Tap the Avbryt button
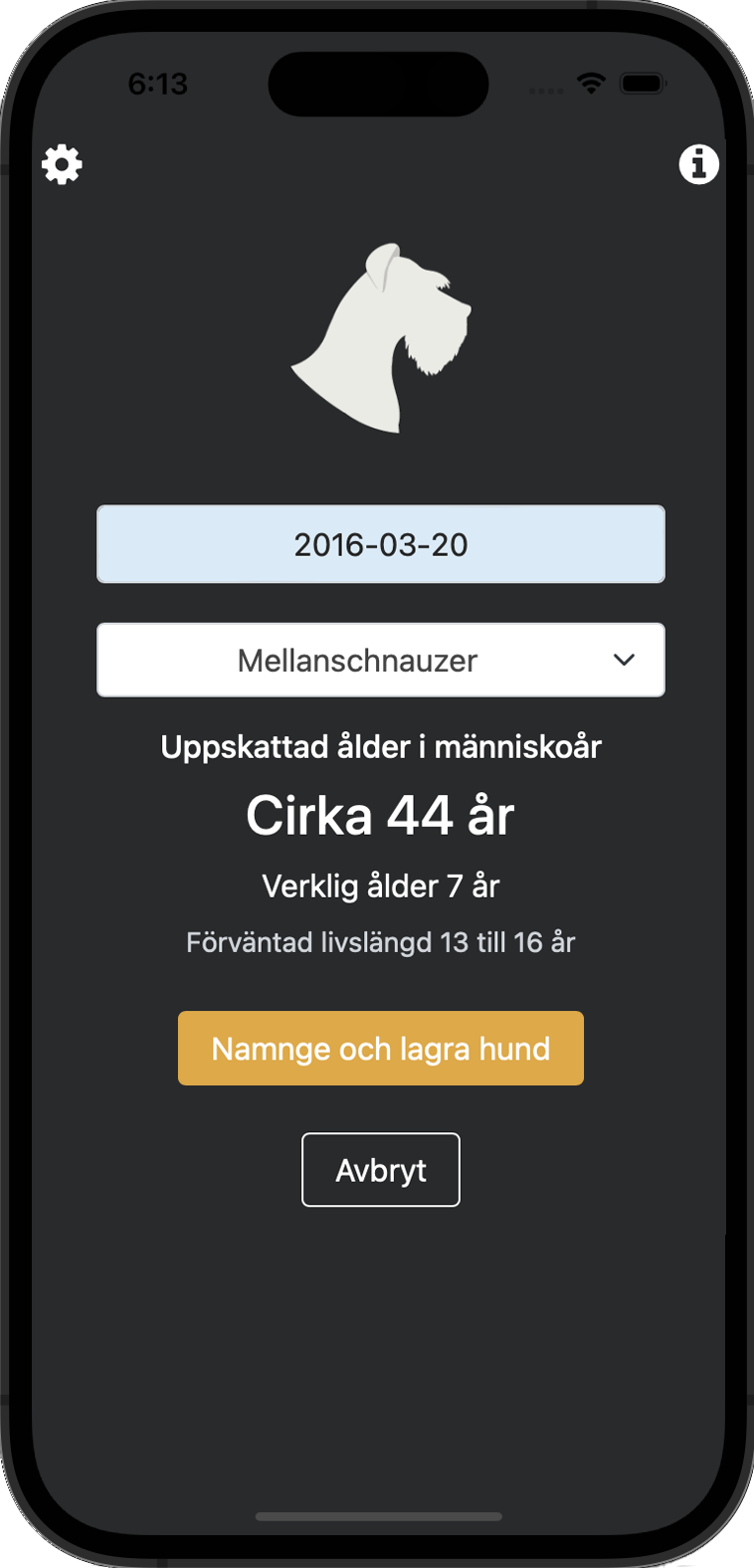 pos(380,1170)
